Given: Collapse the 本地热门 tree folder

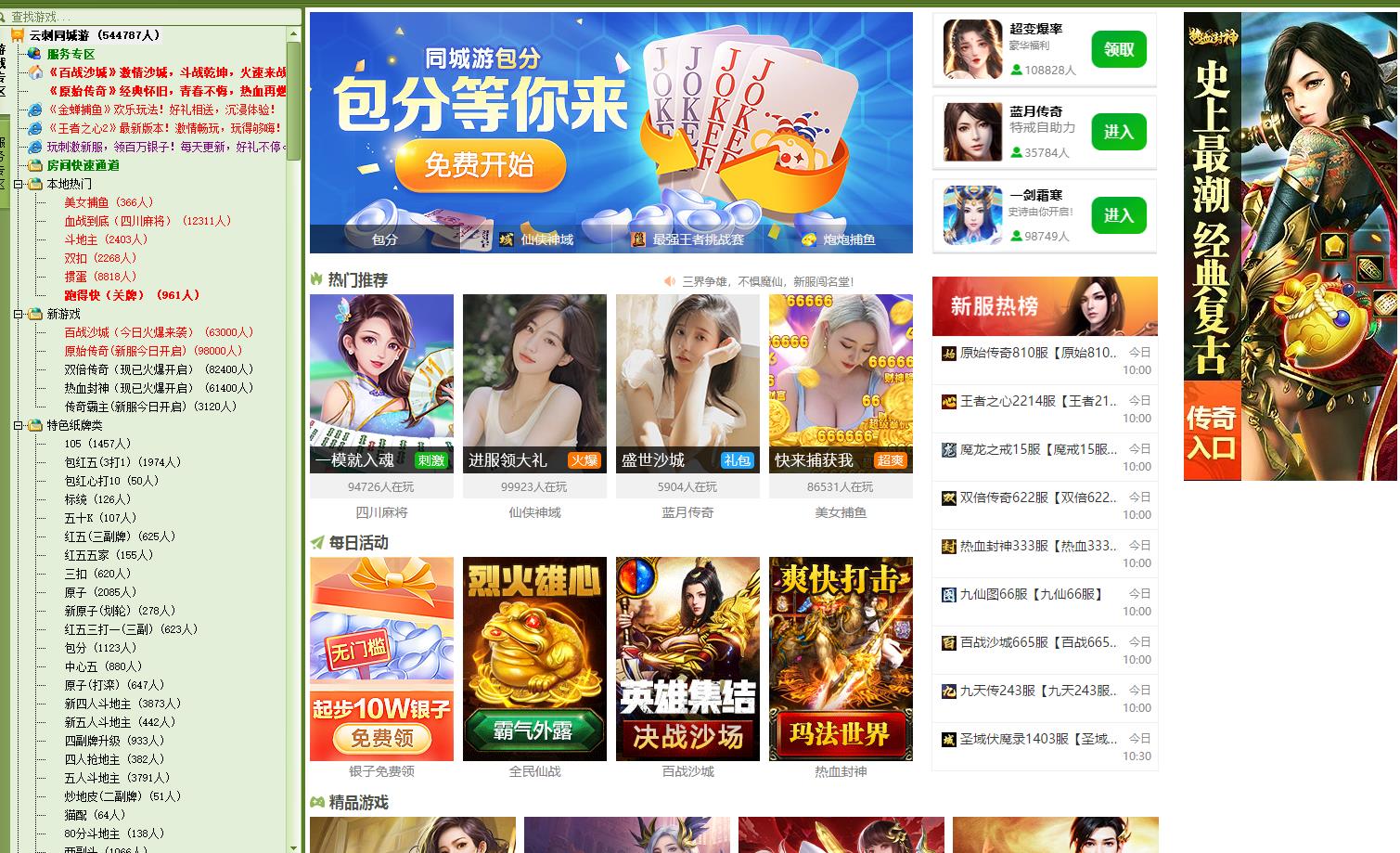Looking at the screenshot, I should (18, 184).
